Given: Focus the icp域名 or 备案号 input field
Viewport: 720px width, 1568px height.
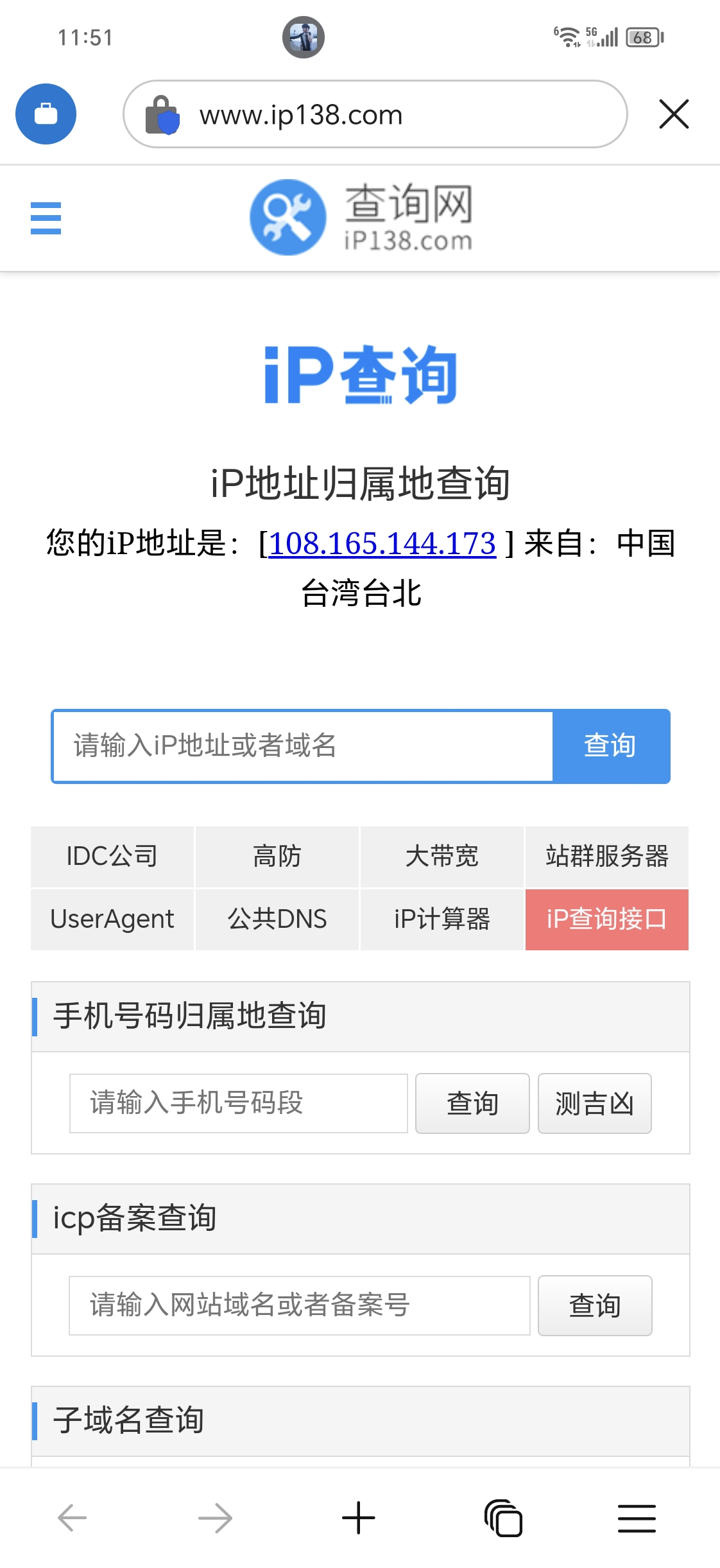Looking at the screenshot, I should click(x=299, y=1305).
